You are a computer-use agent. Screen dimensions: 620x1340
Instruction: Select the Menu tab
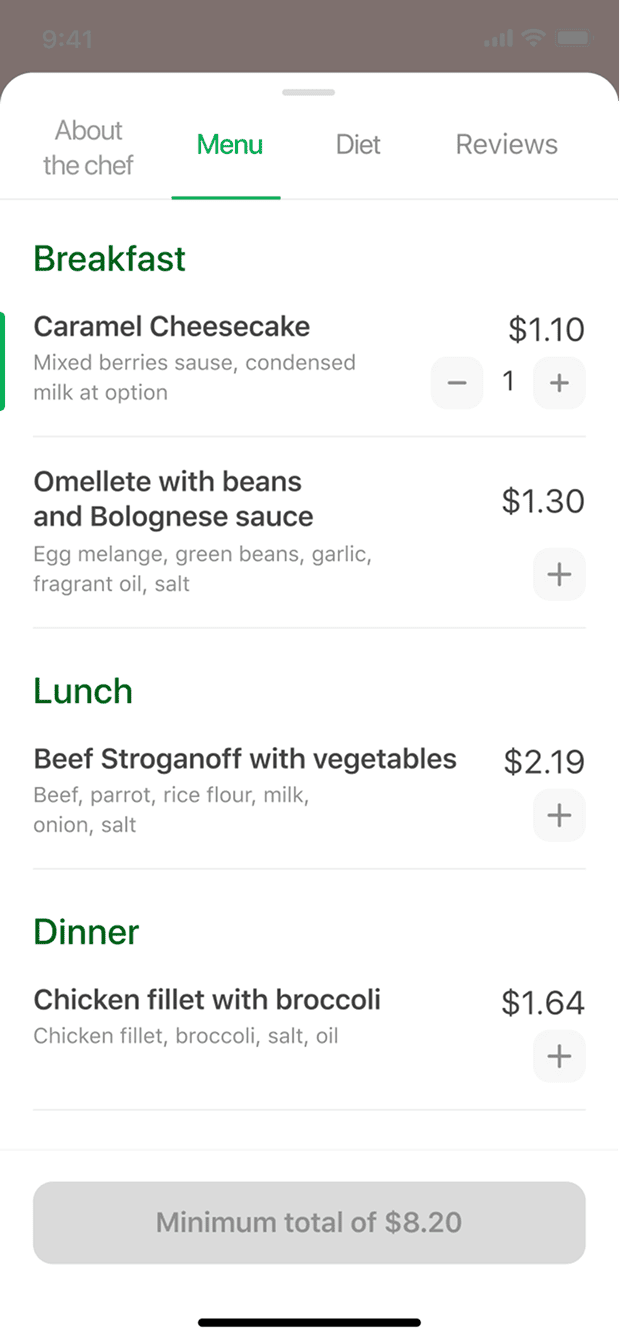(x=229, y=145)
